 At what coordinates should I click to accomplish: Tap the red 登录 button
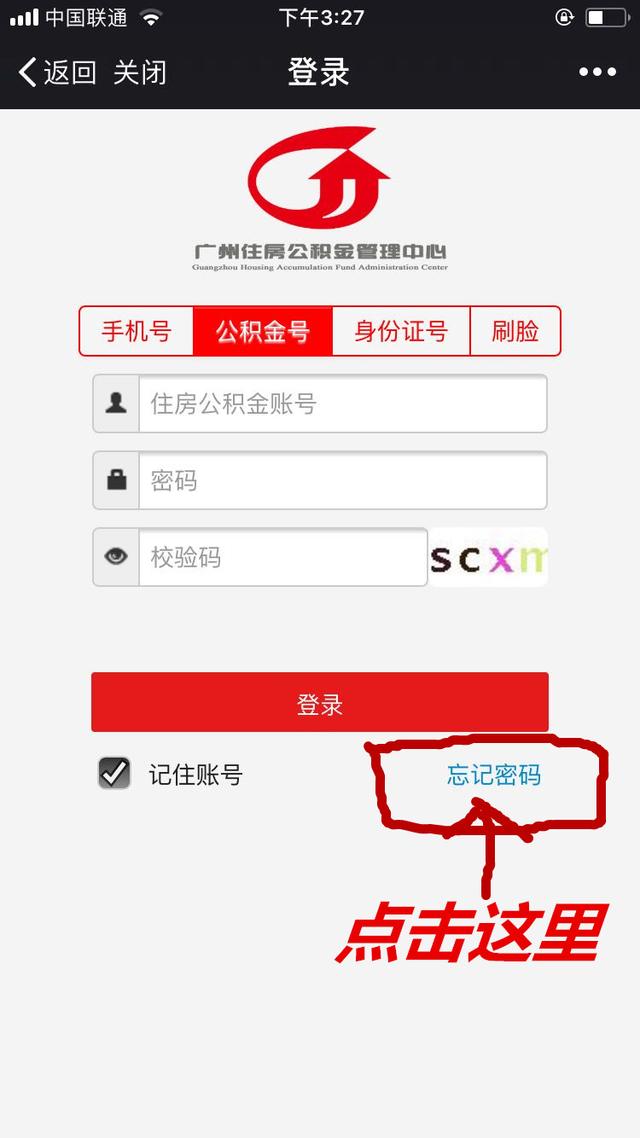[320, 703]
